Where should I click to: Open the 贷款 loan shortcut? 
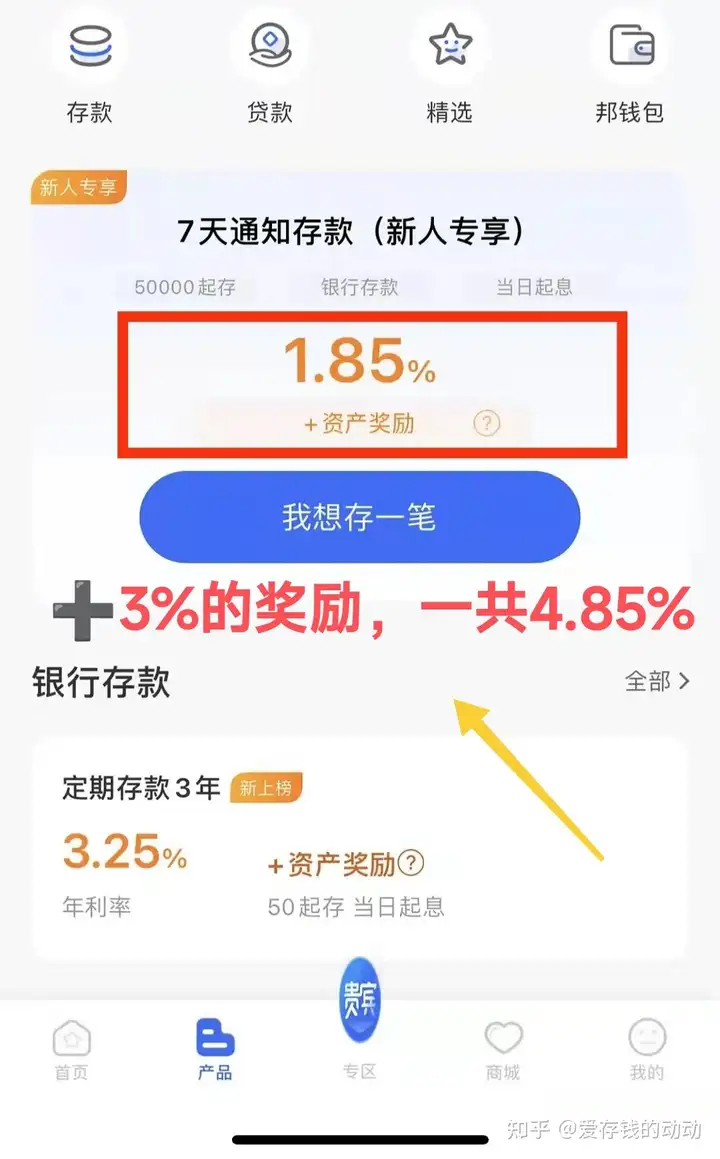click(269, 65)
